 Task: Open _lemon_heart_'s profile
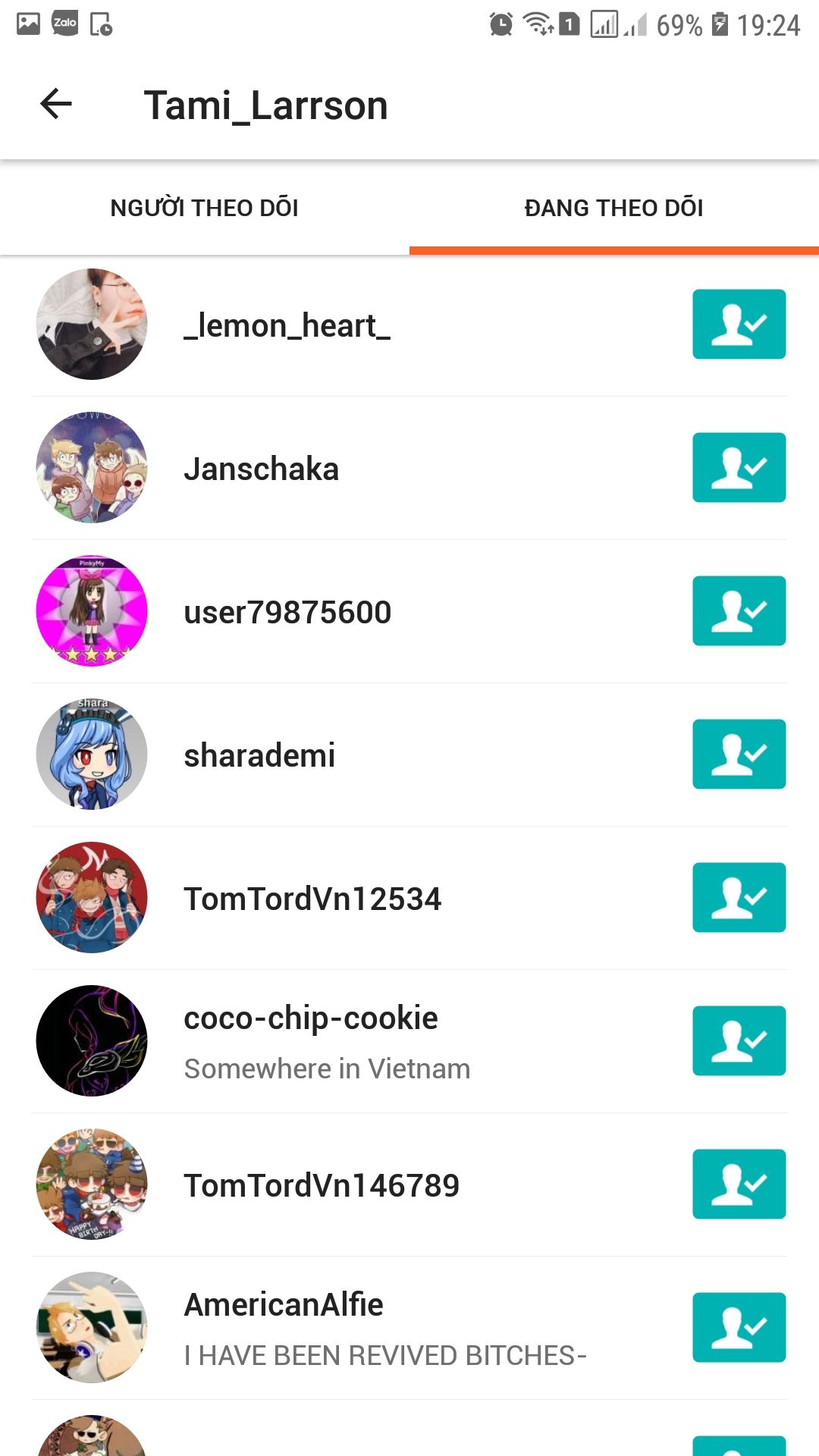(287, 325)
